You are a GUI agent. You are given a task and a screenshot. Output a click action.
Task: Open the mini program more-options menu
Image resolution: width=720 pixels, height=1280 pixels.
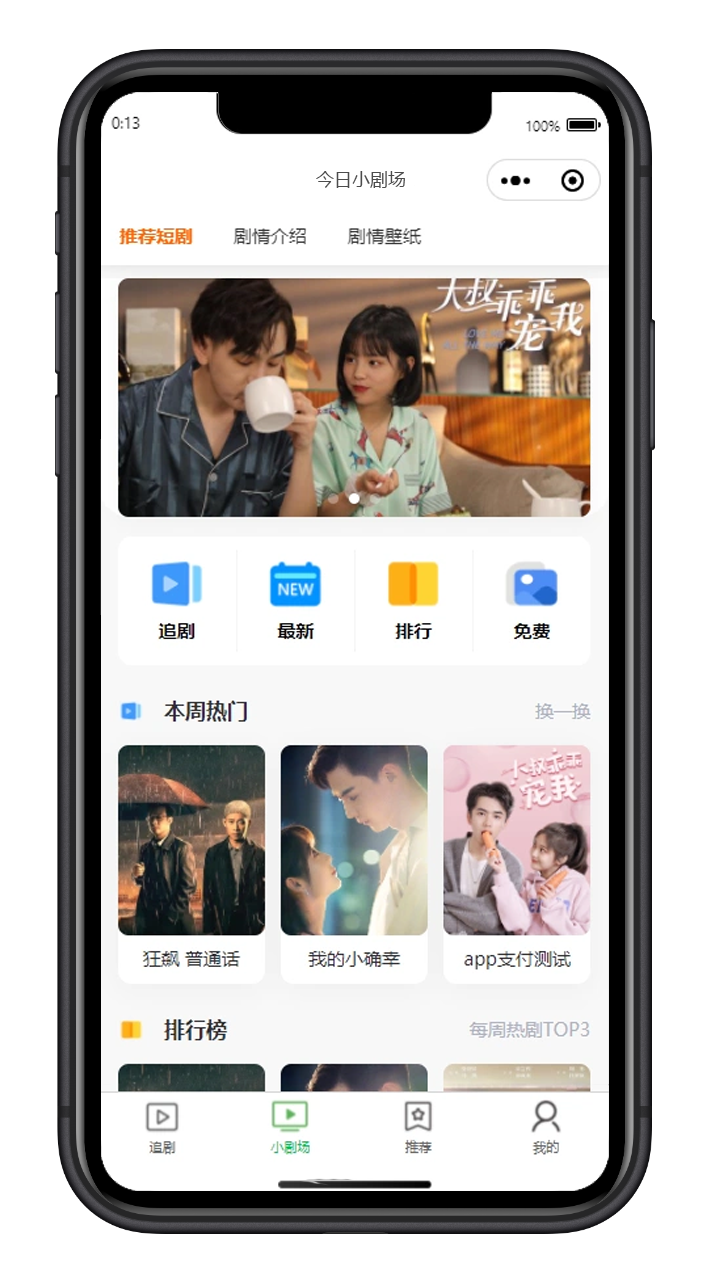pyautogui.click(x=515, y=181)
